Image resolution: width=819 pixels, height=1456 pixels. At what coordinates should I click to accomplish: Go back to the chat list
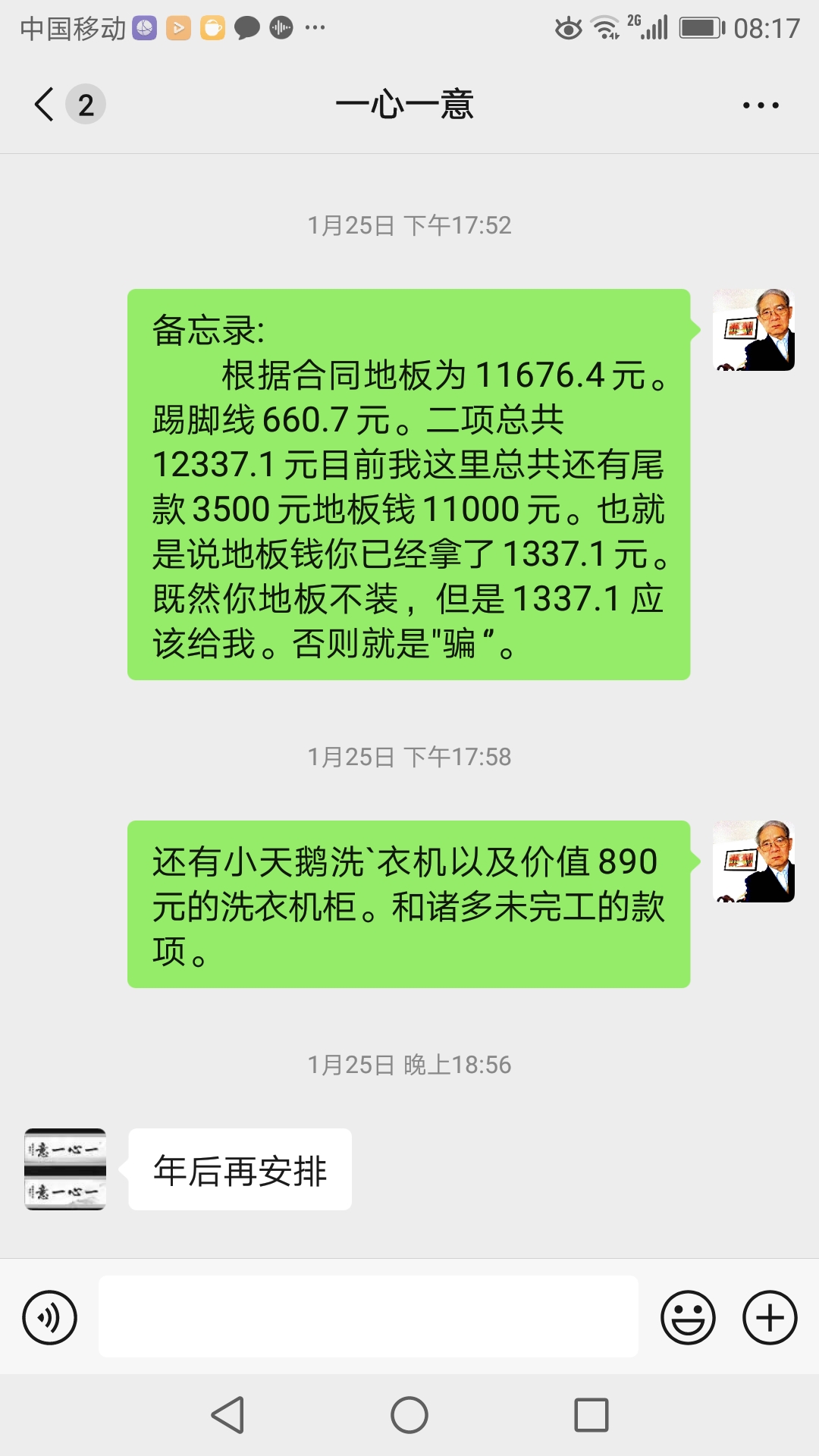[x=45, y=105]
